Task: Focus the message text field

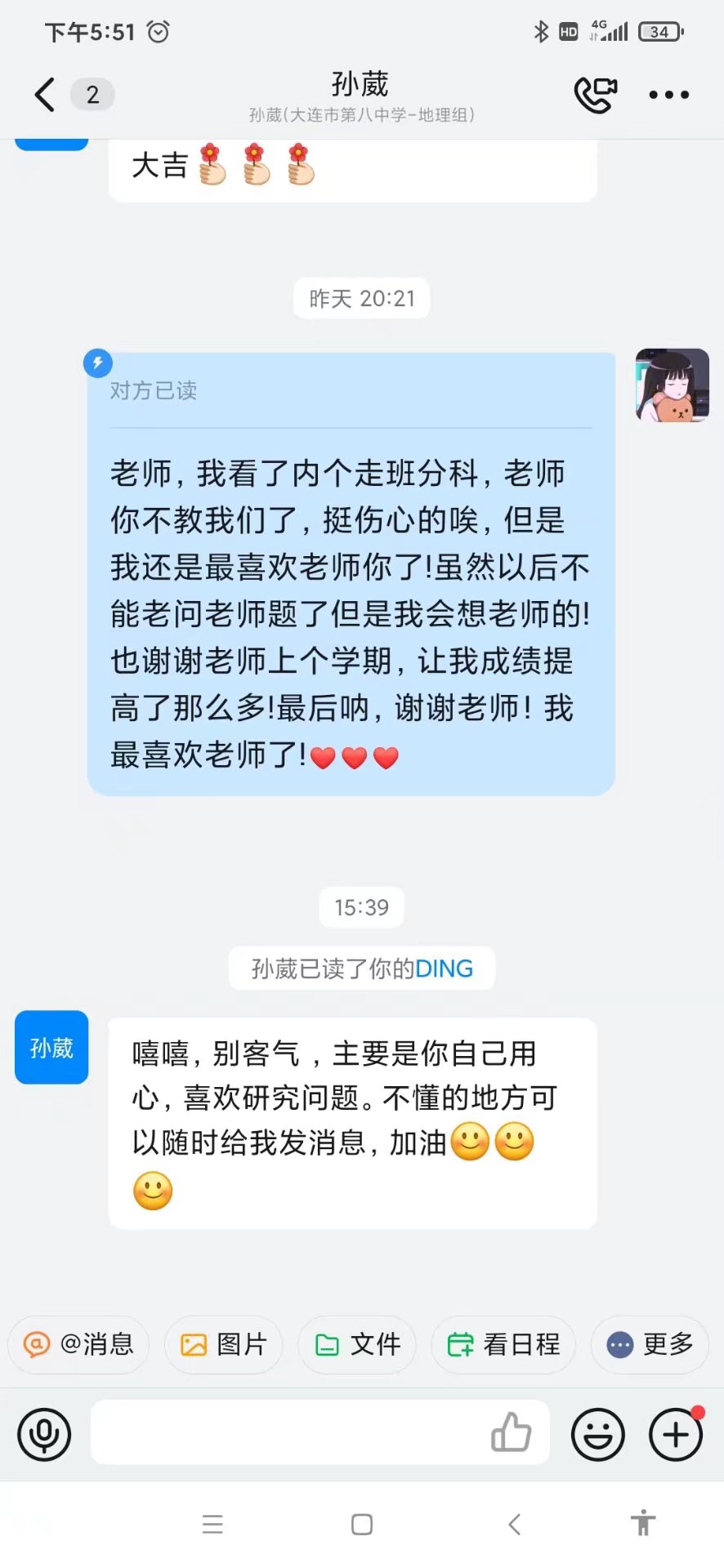Action: pyautogui.click(x=286, y=1432)
